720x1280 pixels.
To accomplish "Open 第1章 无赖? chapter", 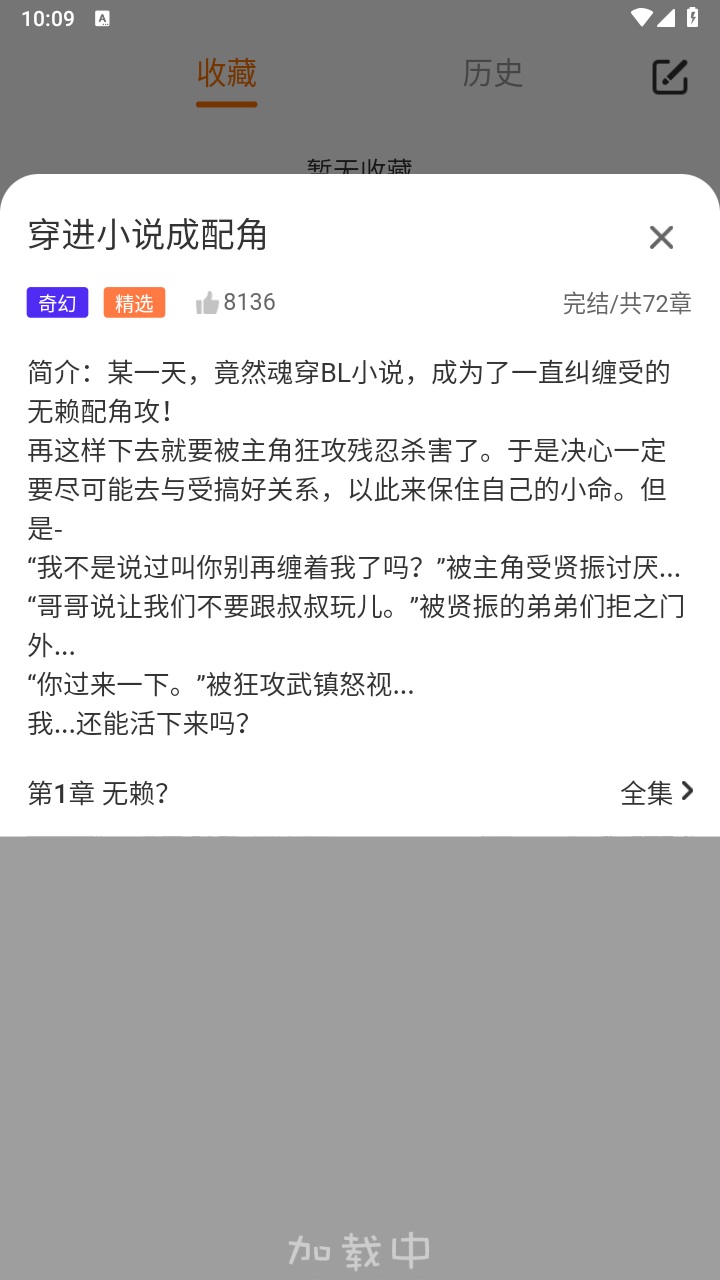I will [x=98, y=793].
